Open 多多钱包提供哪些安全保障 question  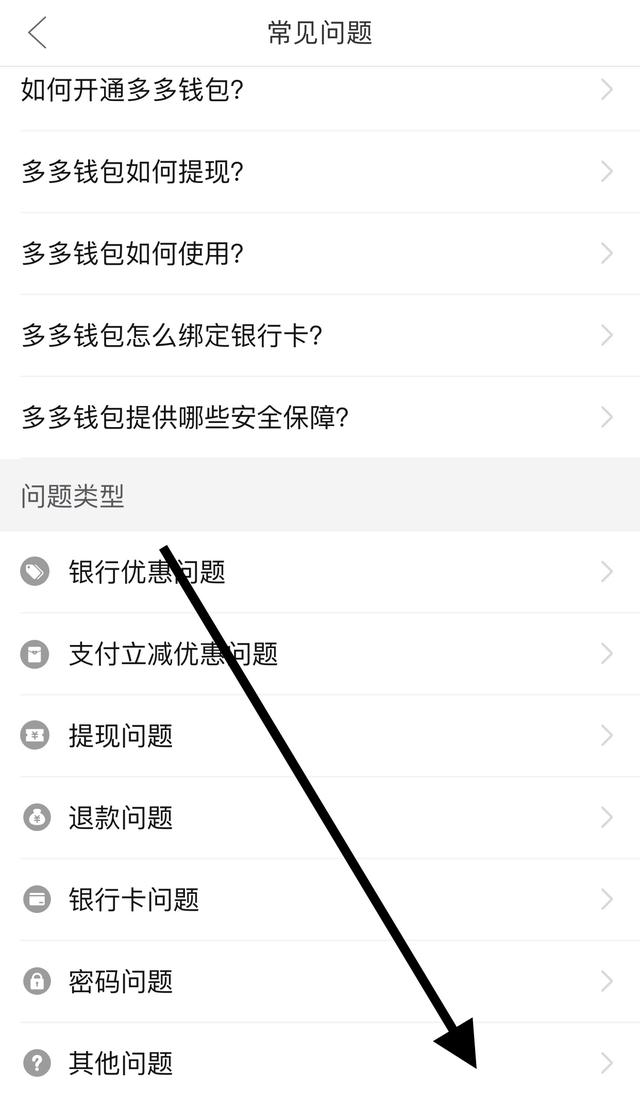(x=320, y=417)
